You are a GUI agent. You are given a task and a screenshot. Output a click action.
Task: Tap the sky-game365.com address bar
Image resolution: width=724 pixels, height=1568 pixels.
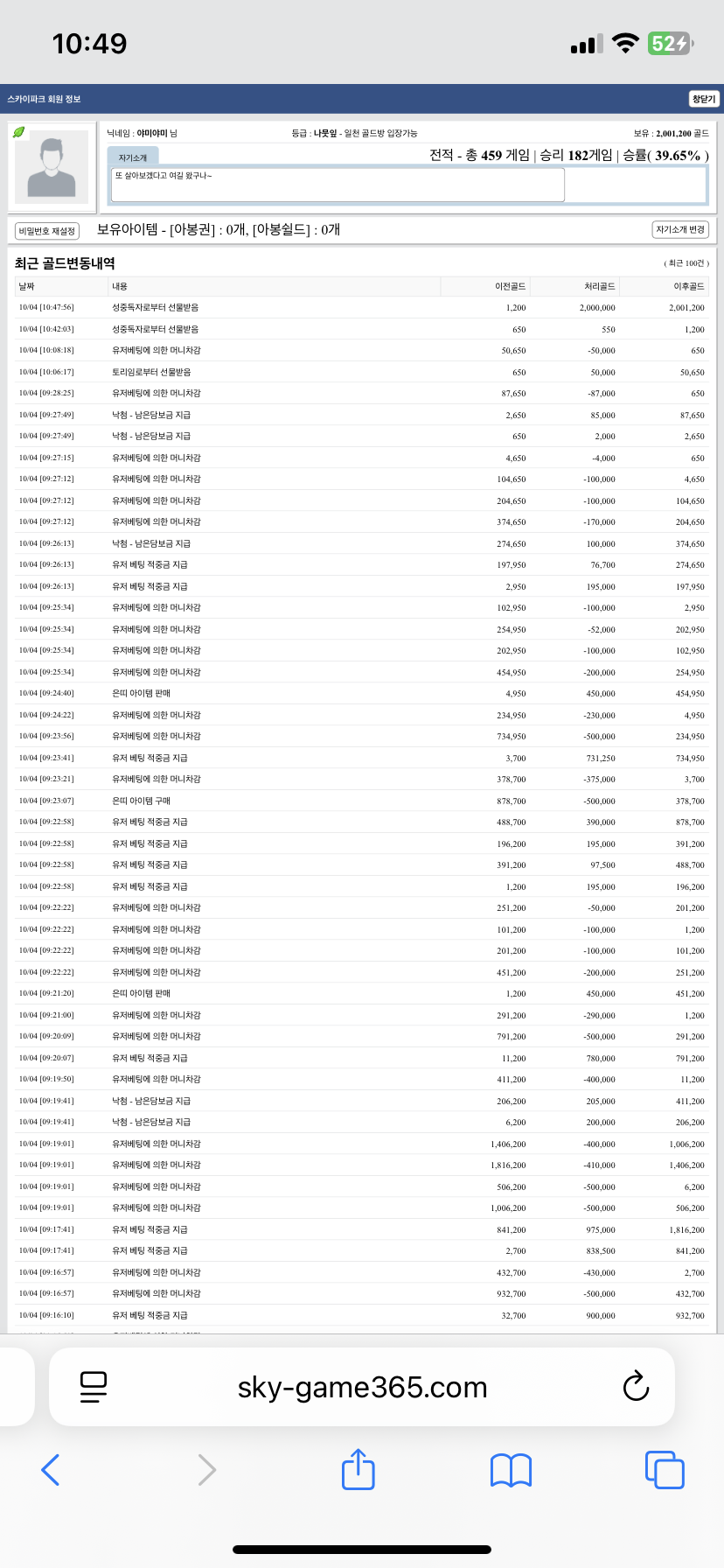pos(362,1387)
